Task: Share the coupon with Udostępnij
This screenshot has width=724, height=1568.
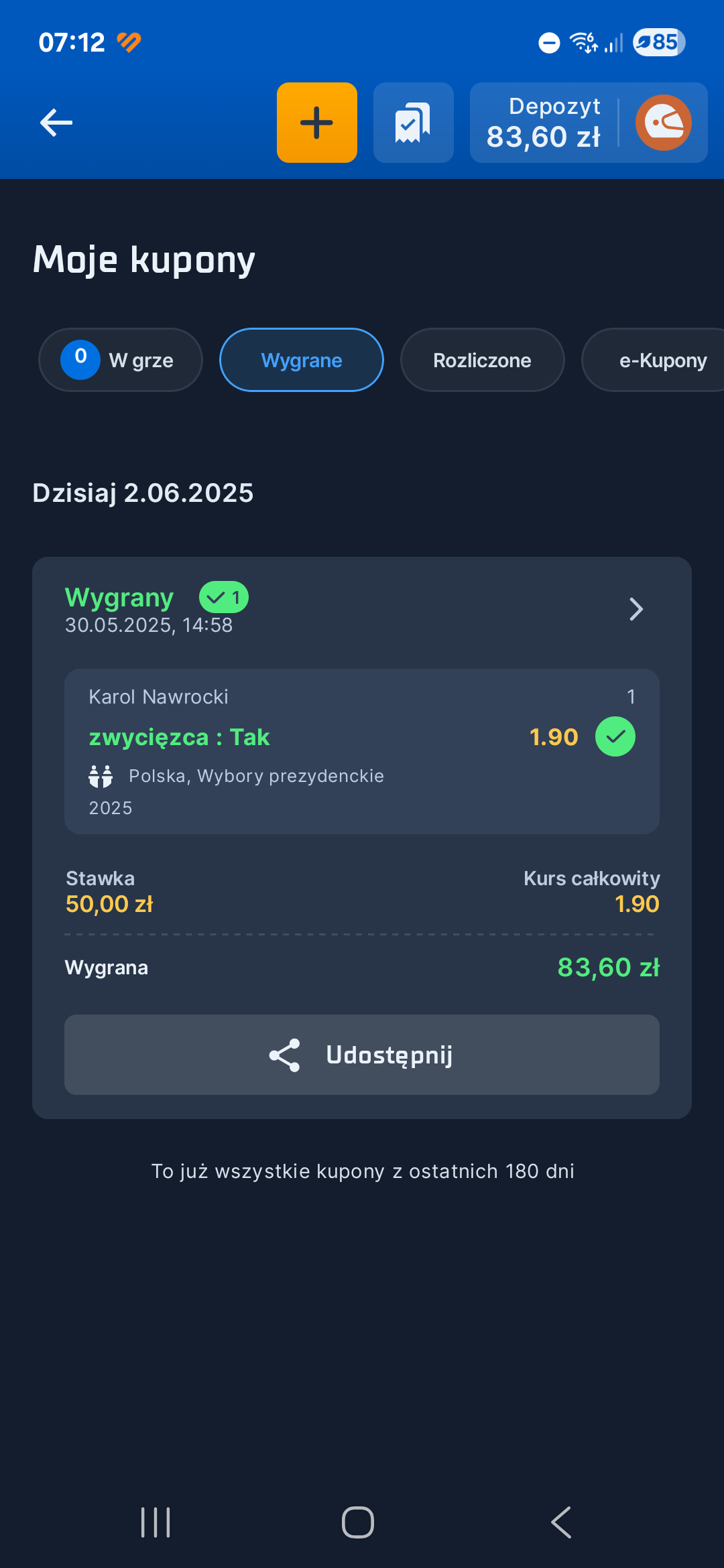Action: click(x=362, y=1055)
